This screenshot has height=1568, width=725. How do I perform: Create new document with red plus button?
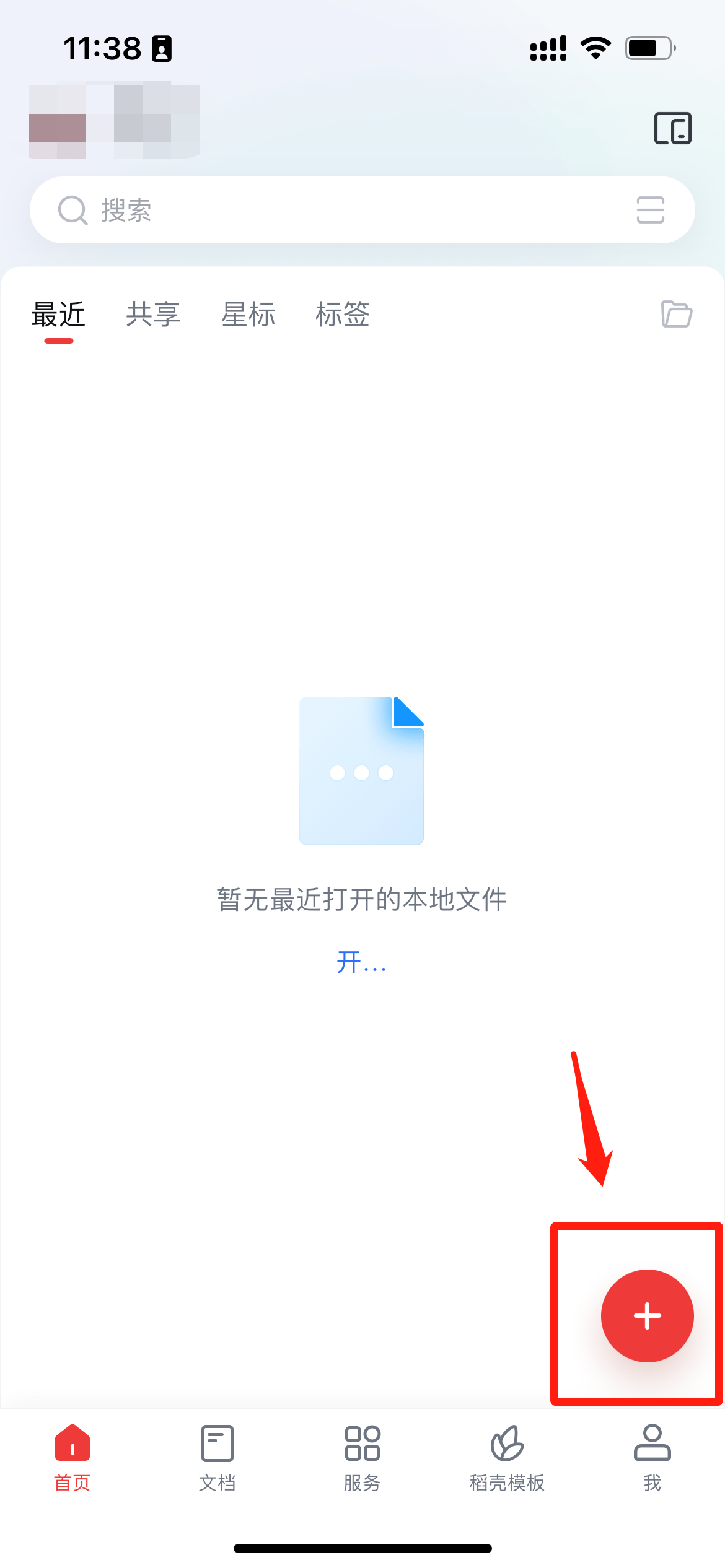[647, 1316]
